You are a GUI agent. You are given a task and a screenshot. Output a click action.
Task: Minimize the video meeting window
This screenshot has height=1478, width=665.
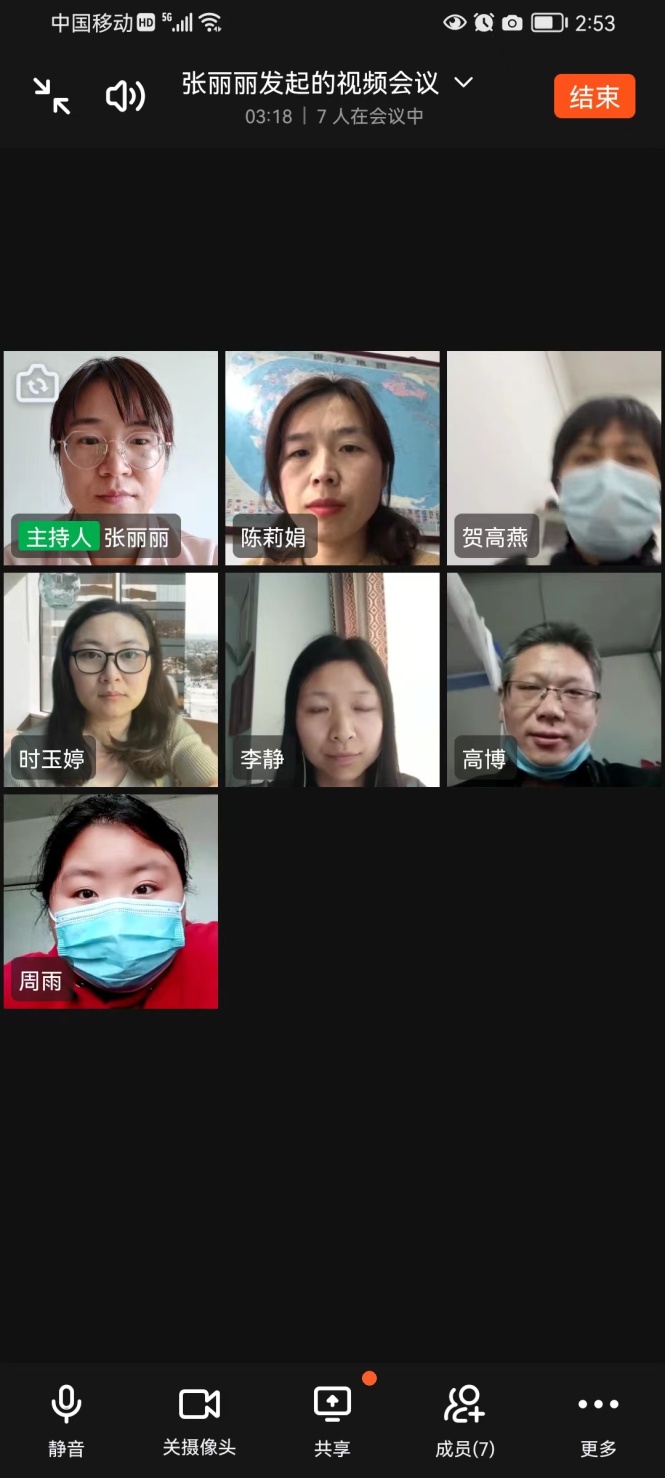(51, 96)
